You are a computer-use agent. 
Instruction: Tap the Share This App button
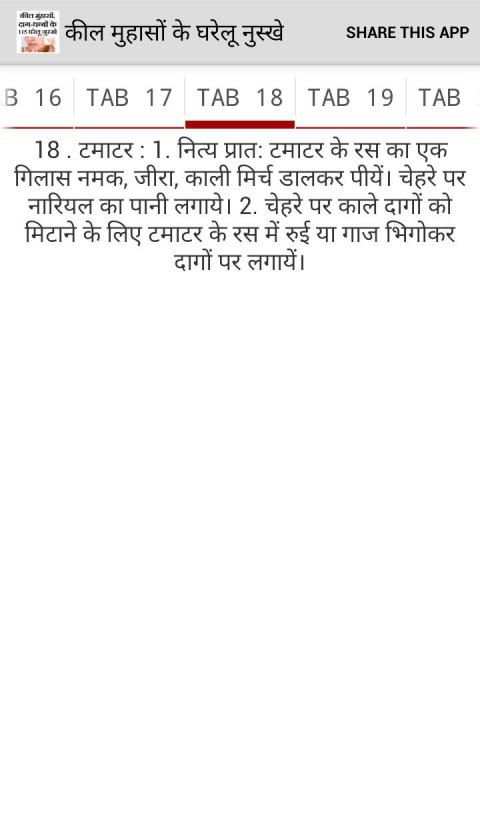407,32
